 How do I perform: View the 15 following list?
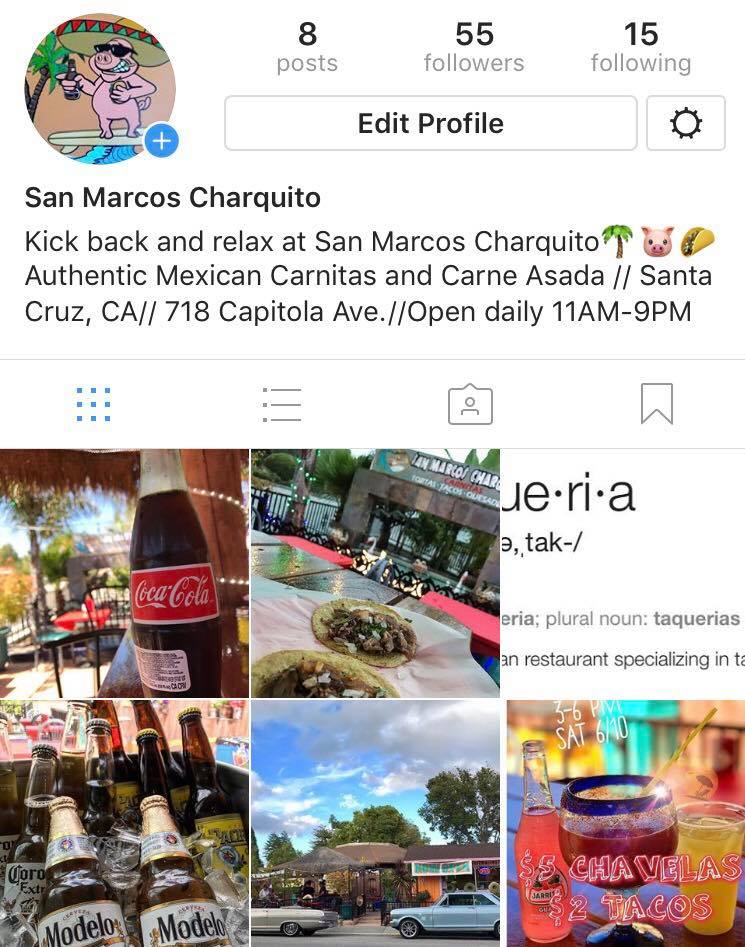click(x=640, y=47)
